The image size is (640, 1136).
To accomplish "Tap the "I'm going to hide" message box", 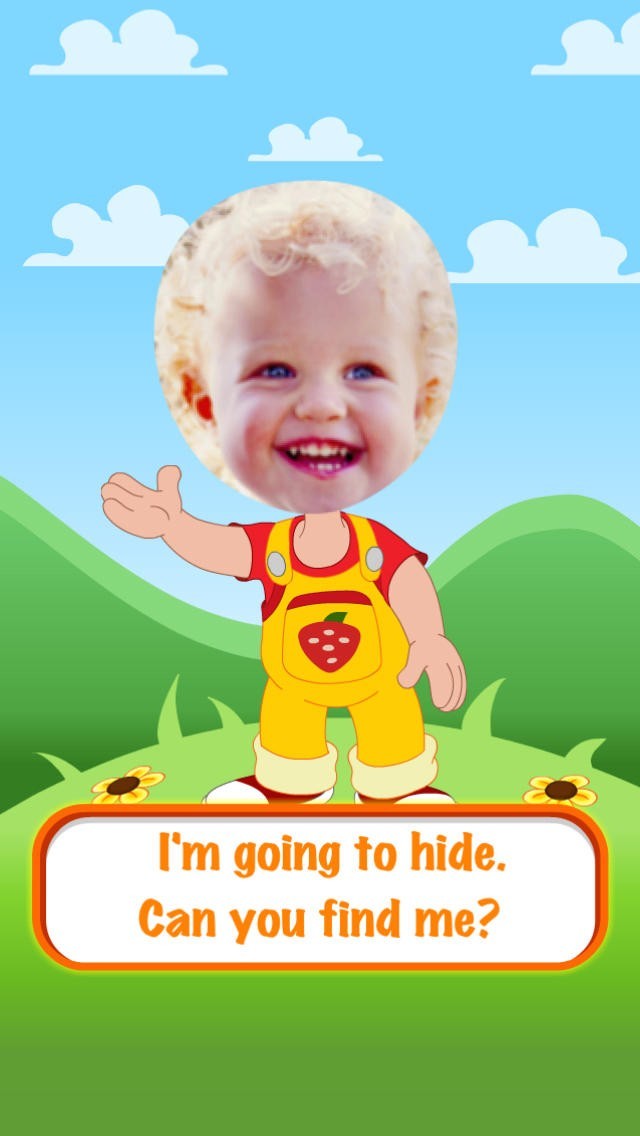I will (320, 888).
